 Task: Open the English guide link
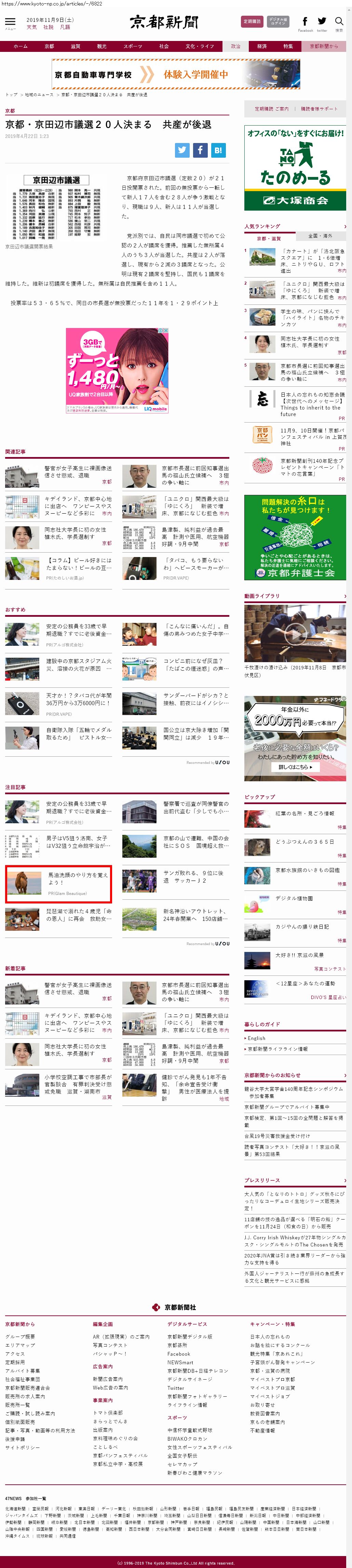click(257, 1038)
